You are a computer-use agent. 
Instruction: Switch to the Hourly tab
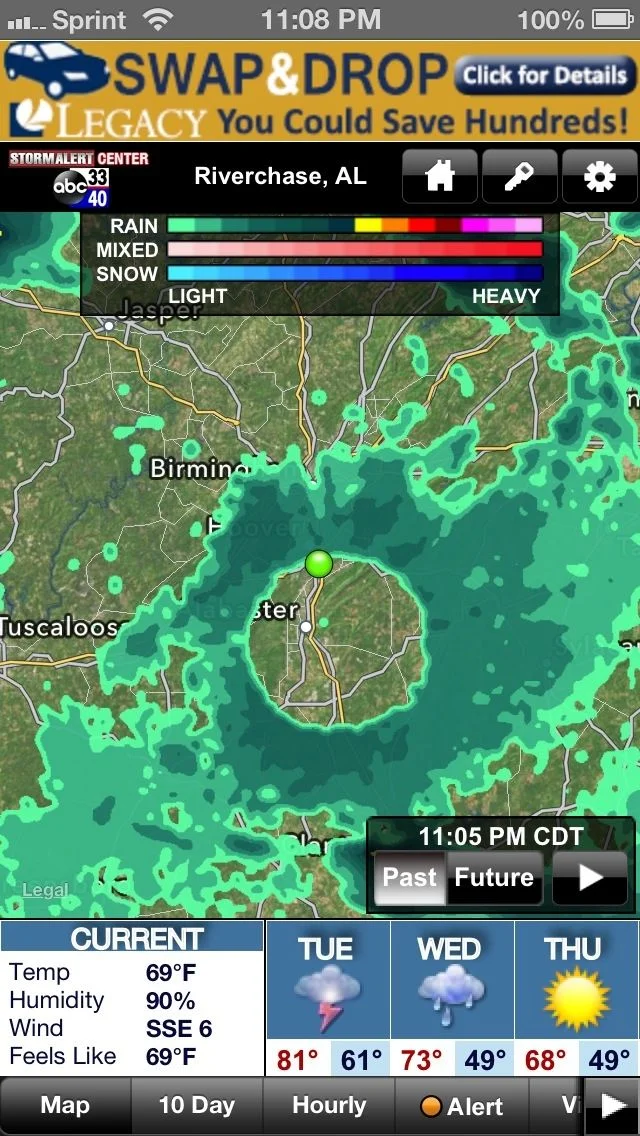(329, 1106)
